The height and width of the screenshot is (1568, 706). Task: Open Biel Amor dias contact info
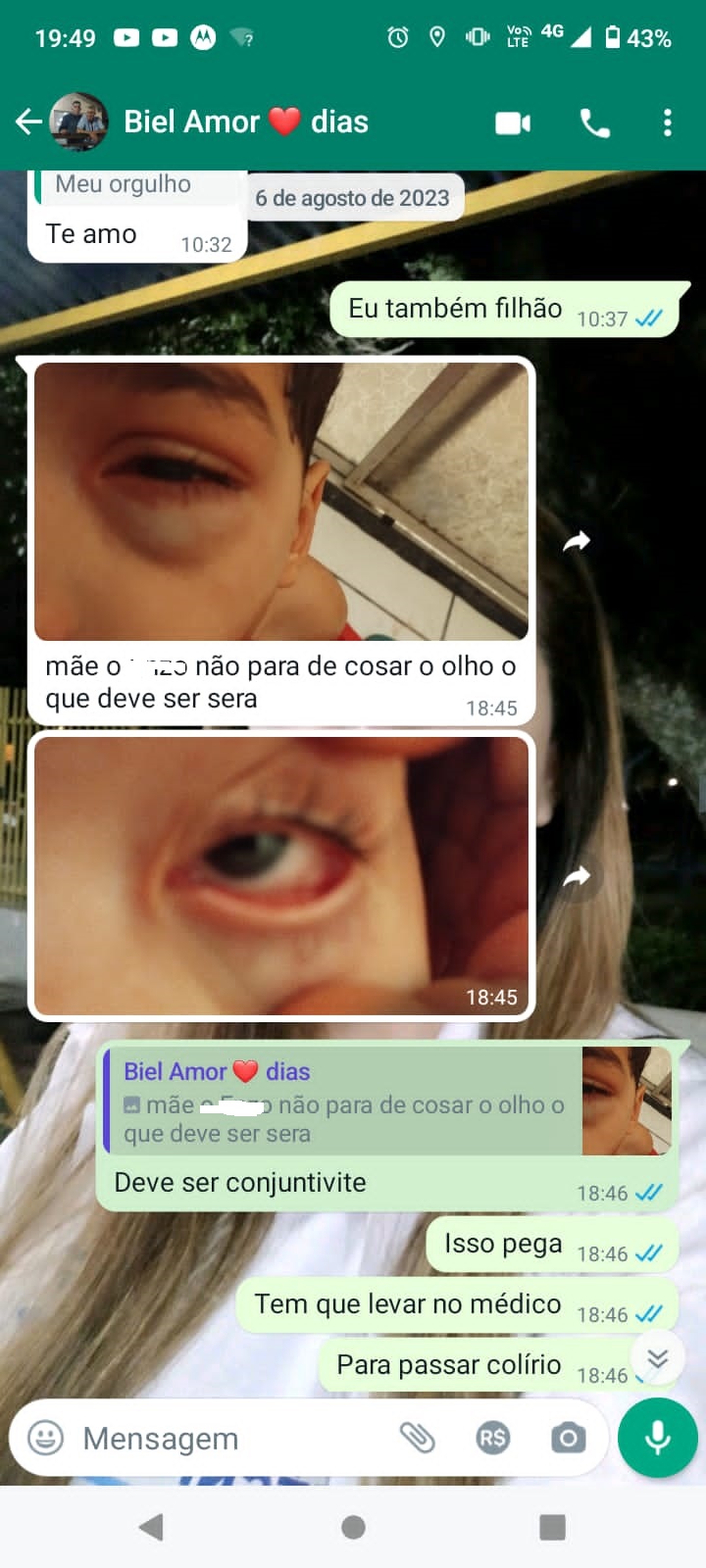point(245,122)
